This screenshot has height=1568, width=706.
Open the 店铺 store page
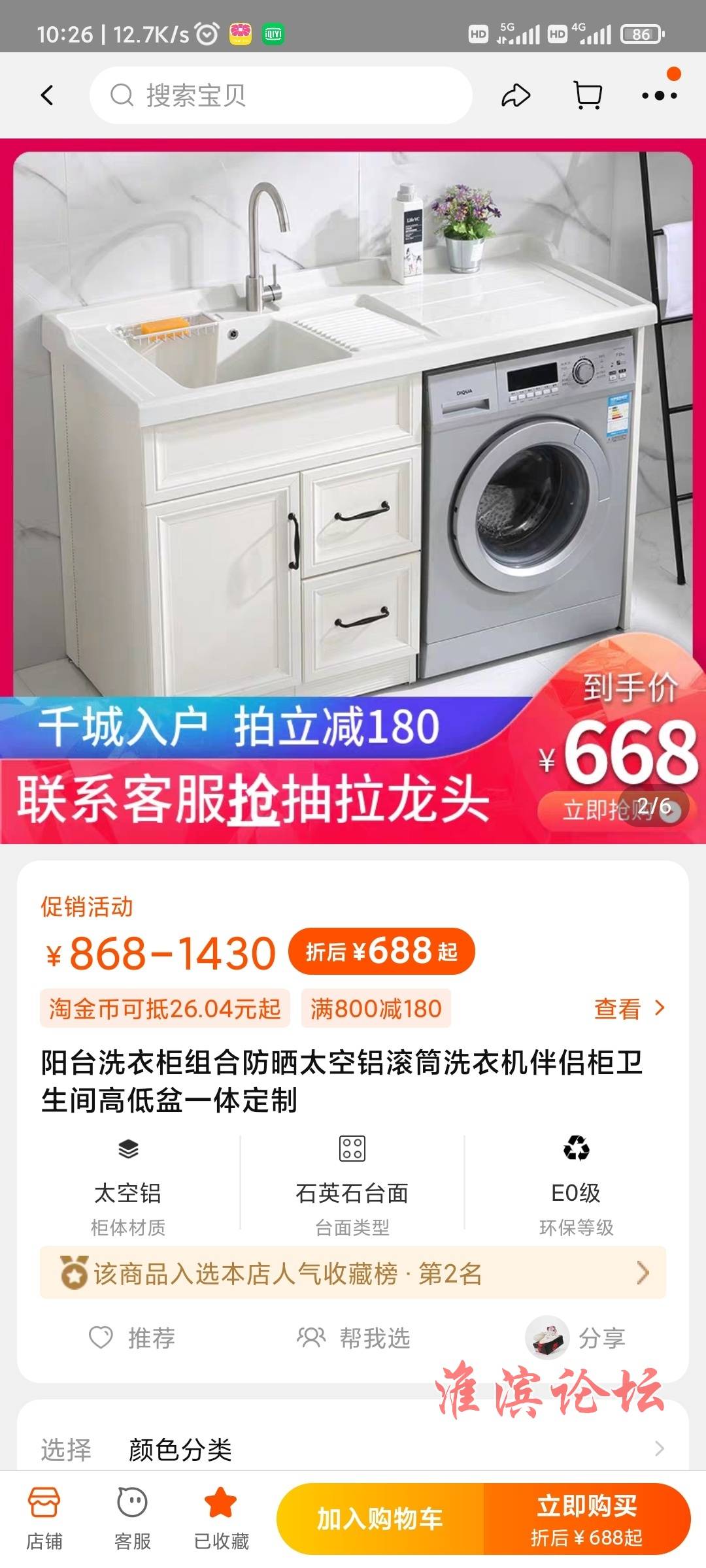pyautogui.click(x=44, y=1519)
